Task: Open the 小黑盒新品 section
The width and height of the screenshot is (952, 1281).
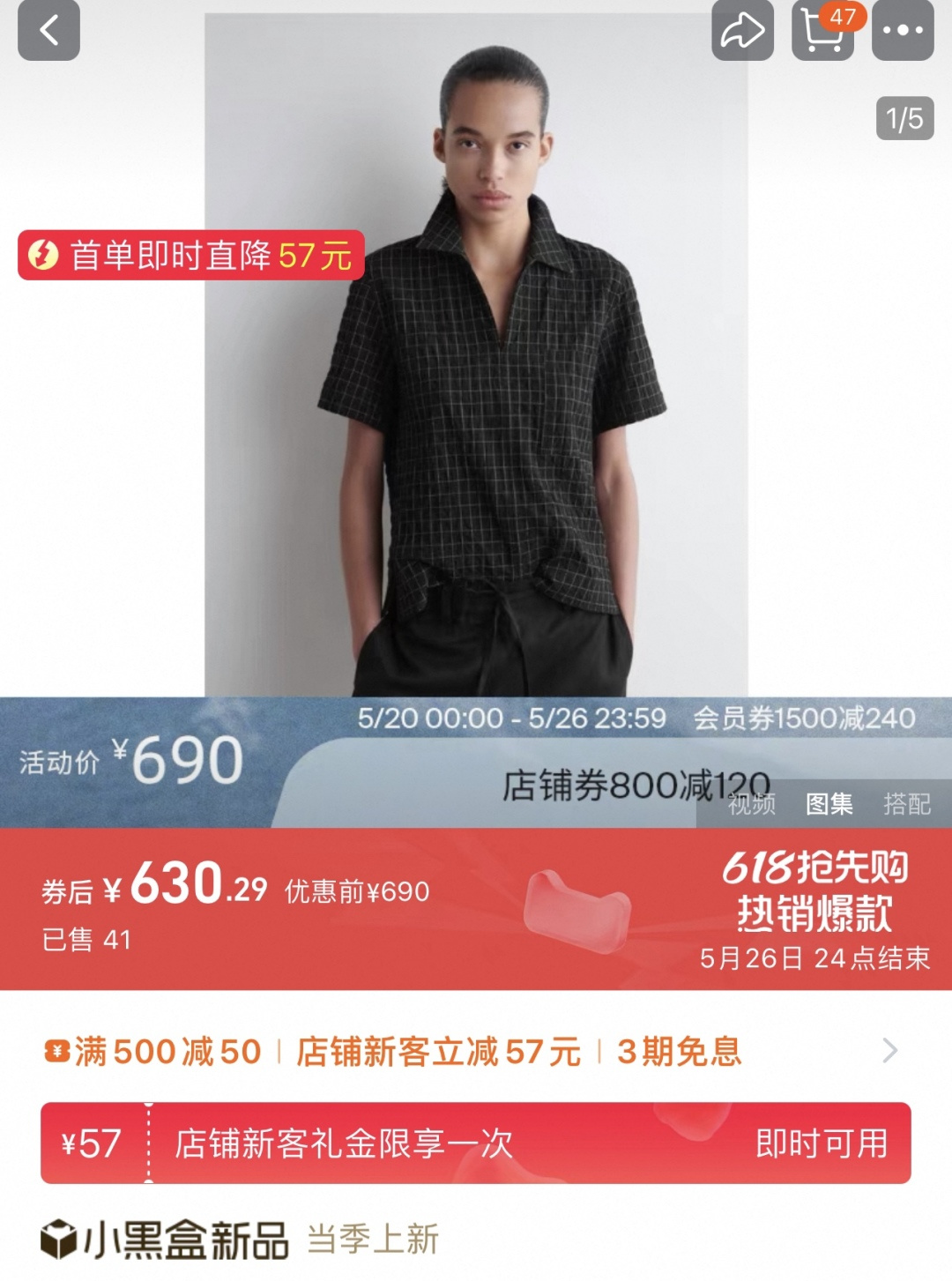Action: pyautogui.click(x=165, y=1240)
